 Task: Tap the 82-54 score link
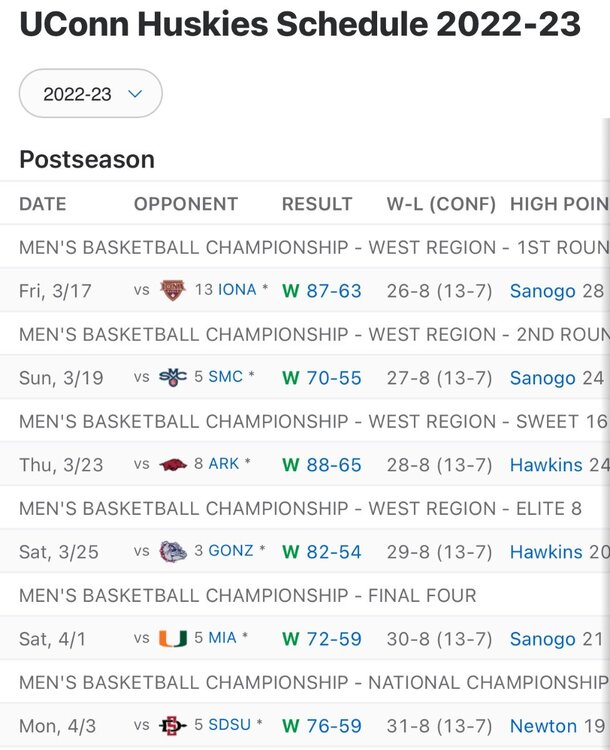(334, 552)
